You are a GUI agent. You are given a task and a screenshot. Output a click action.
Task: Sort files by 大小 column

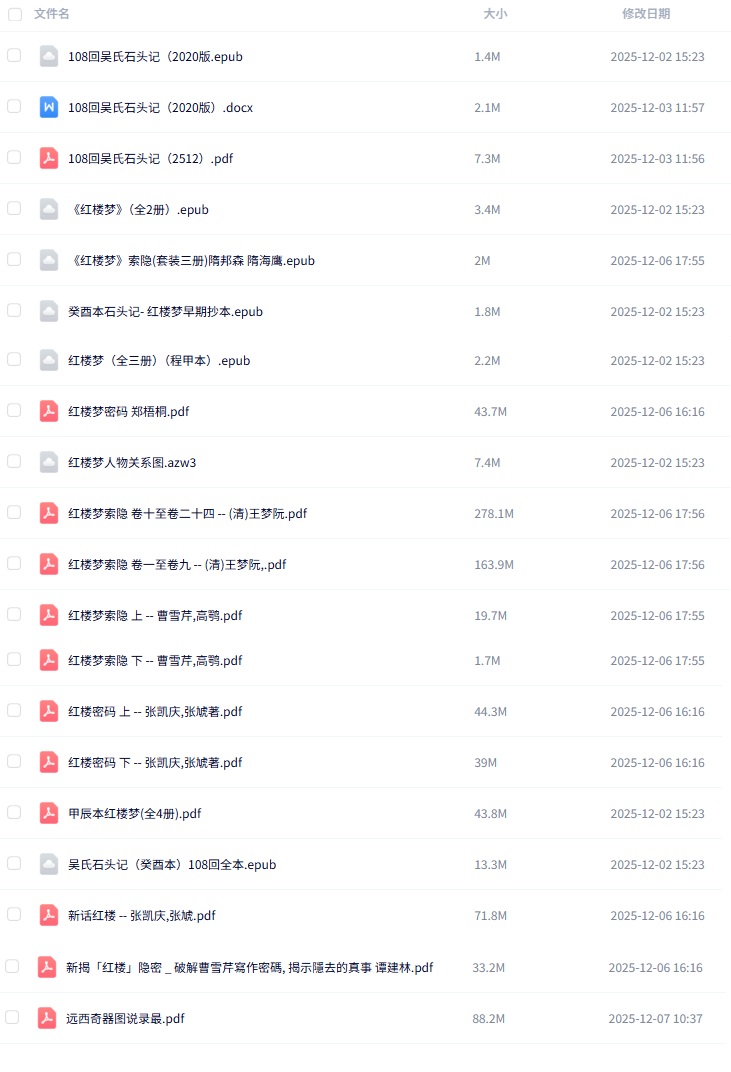[x=495, y=14]
